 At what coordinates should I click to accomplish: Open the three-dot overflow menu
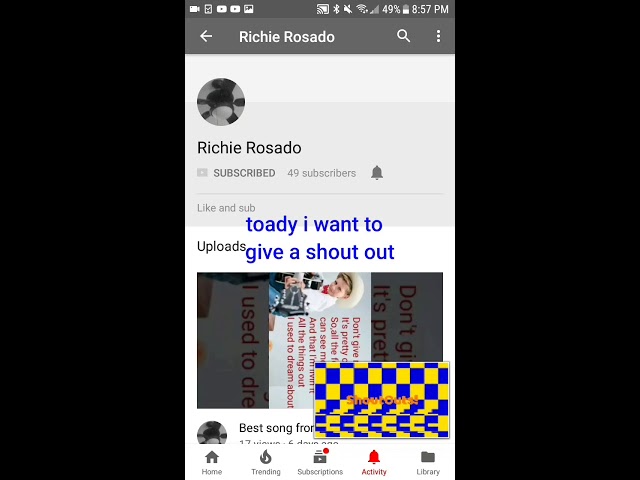(438, 36)
